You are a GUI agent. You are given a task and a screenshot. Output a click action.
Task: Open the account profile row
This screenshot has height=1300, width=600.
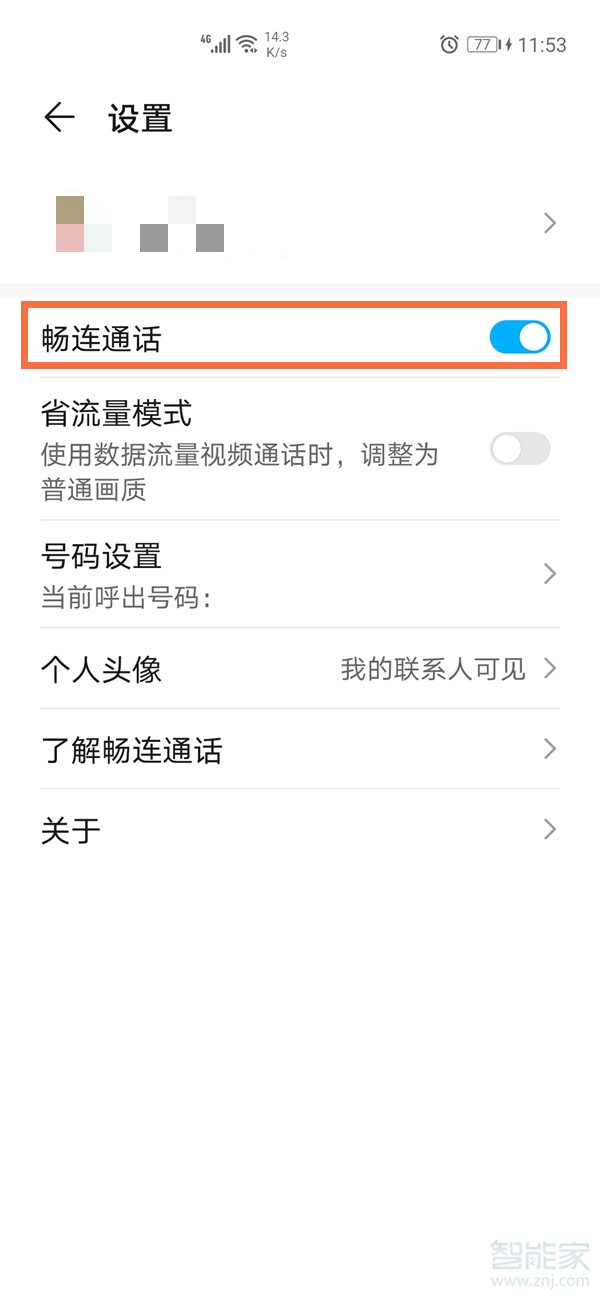300,223
